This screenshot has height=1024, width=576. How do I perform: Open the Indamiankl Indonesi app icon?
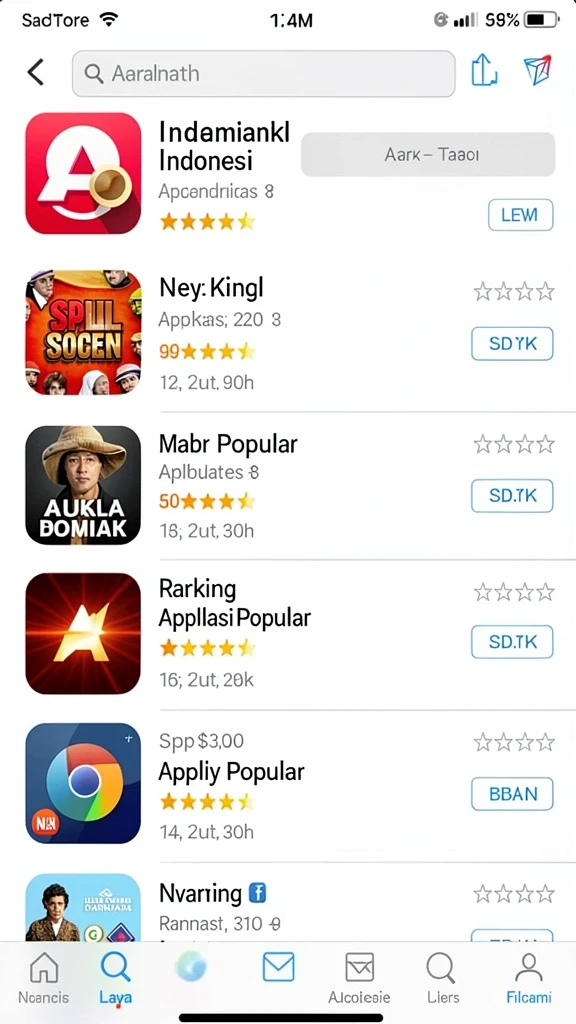coord(83,173)
